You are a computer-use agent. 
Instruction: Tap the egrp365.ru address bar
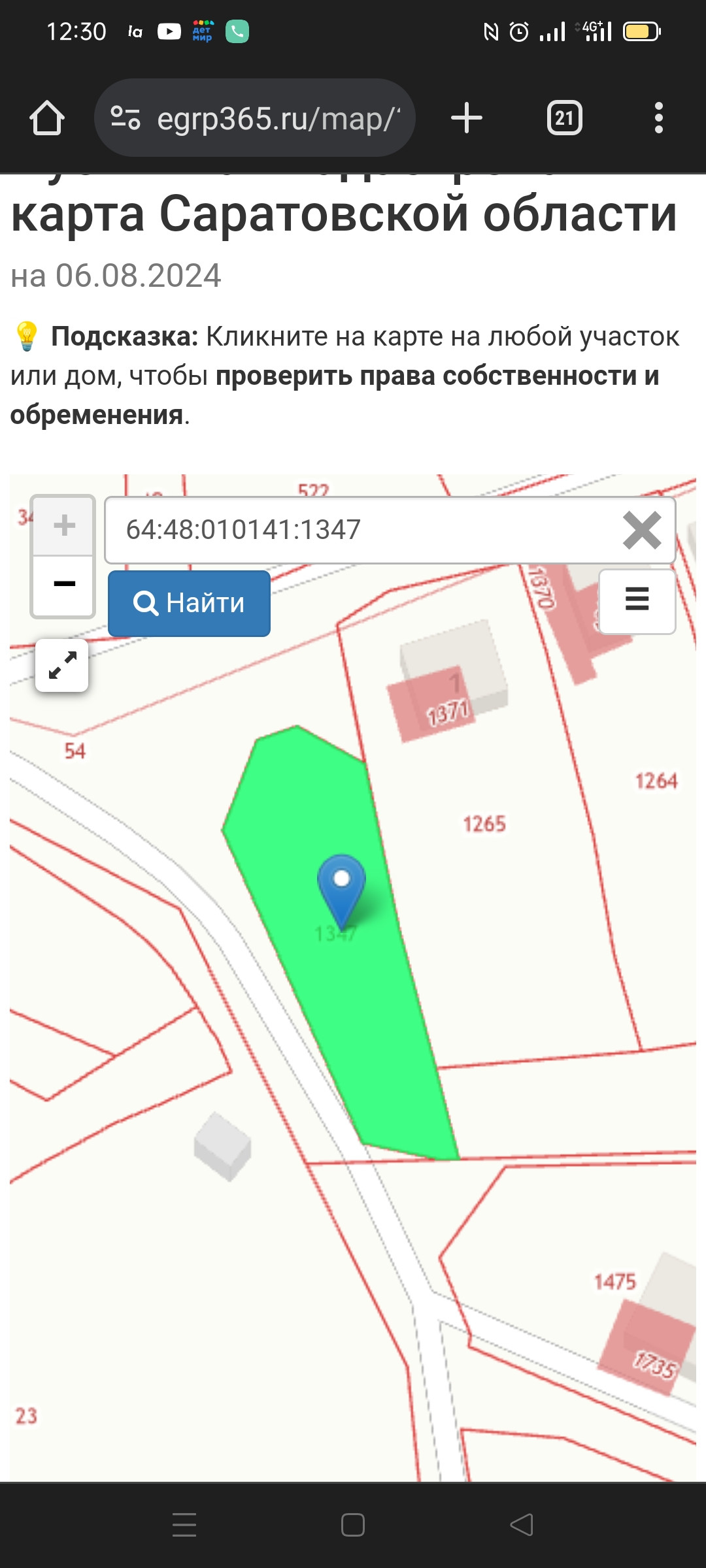(255, 118)
